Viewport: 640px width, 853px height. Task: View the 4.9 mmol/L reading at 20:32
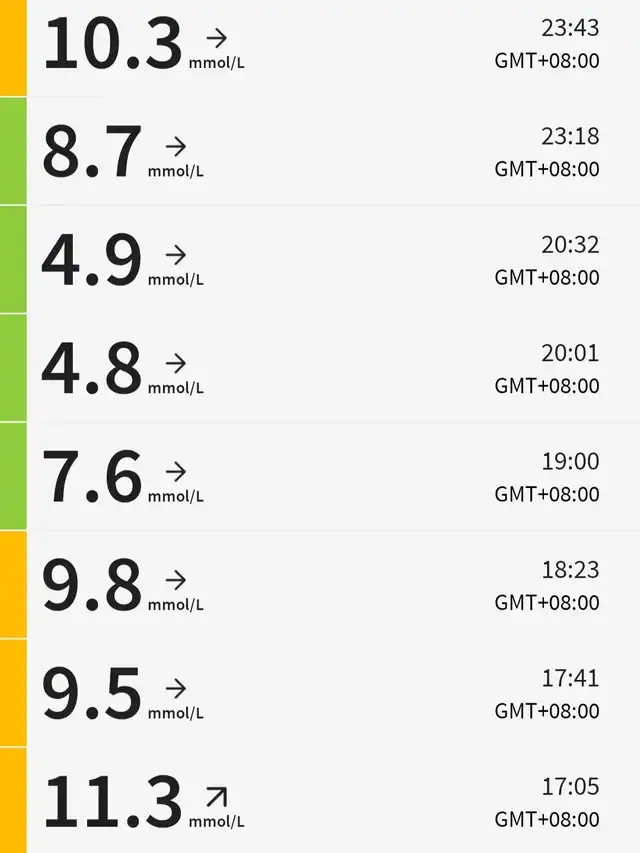pos(320,260)
